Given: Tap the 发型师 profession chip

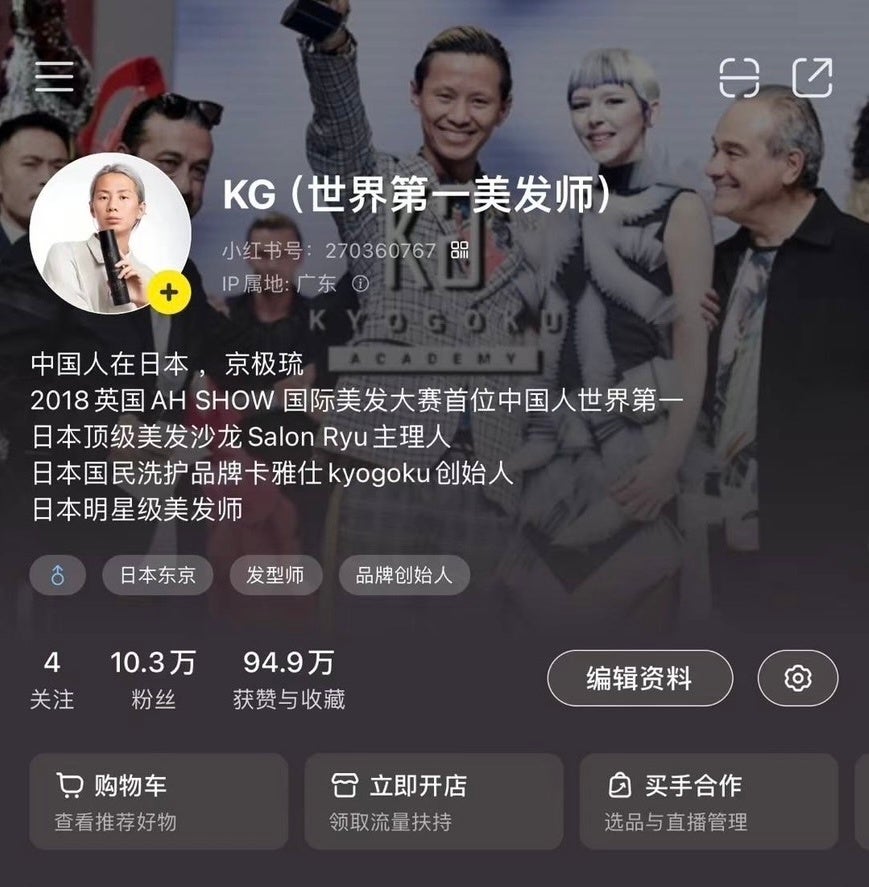Looking at the screenshot, I should click(x=275, y=576).
